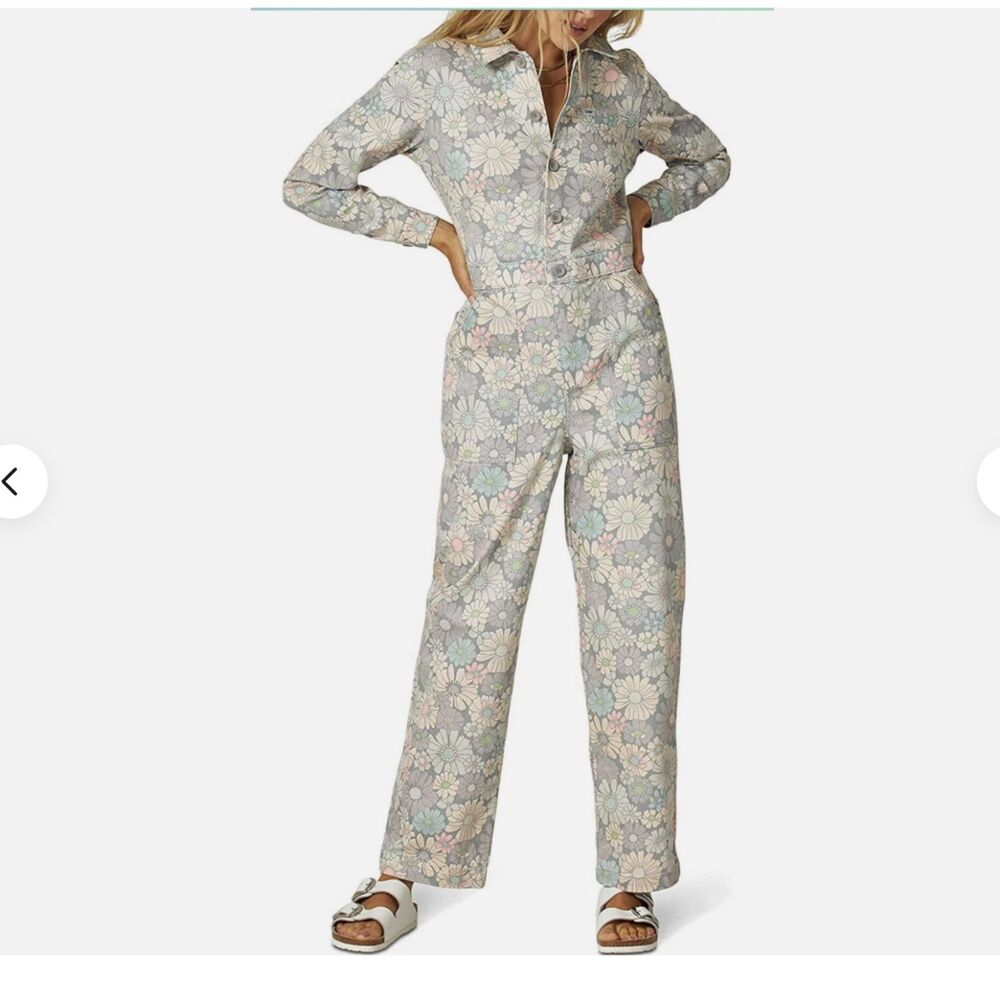This screenshot has width=1000, height=1000.
Task: Open the floral jumpsuit photo full view
Action: tap(510, 480)
